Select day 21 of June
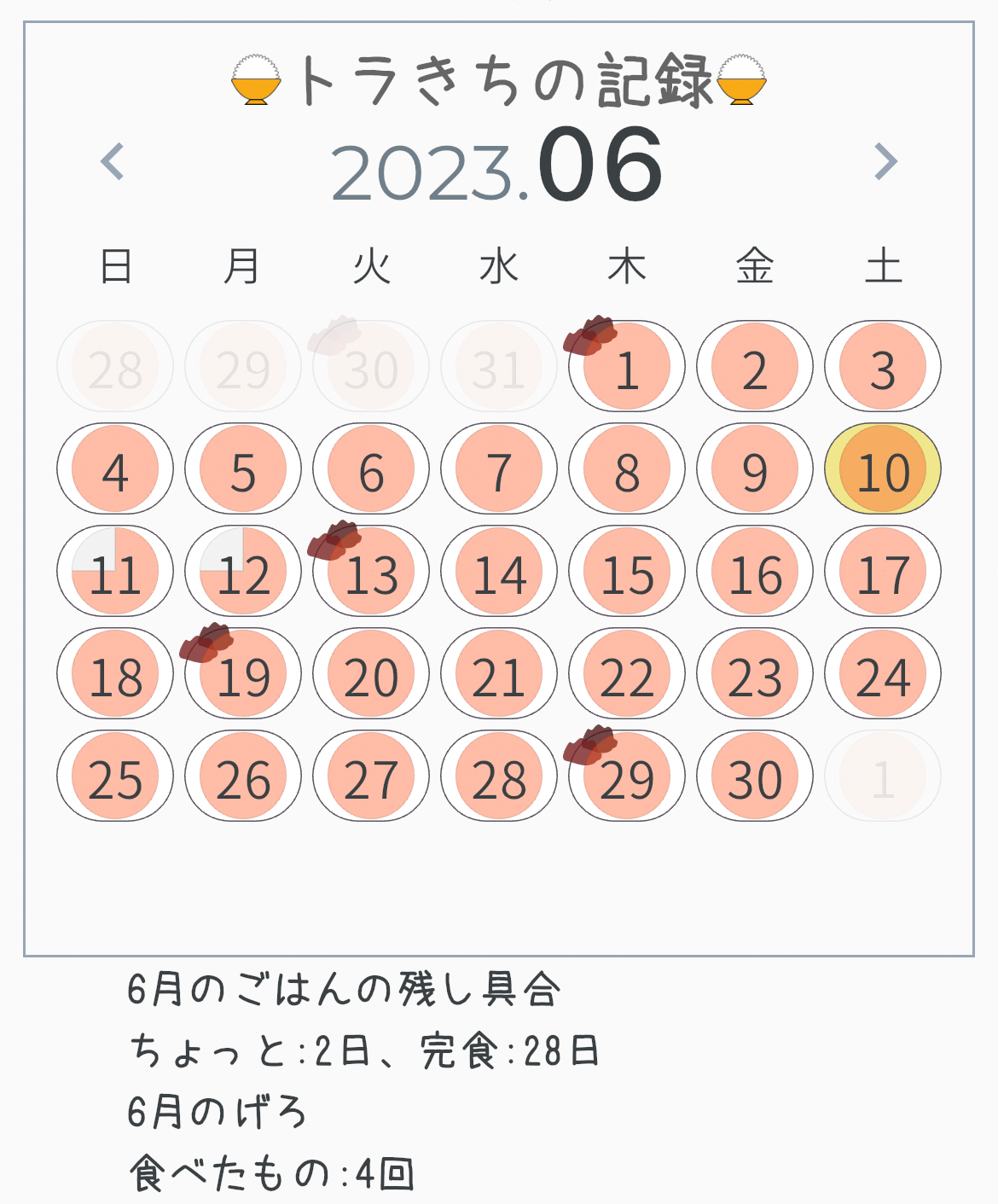The width and height of the screenshot is (998, 1204). 499,674
